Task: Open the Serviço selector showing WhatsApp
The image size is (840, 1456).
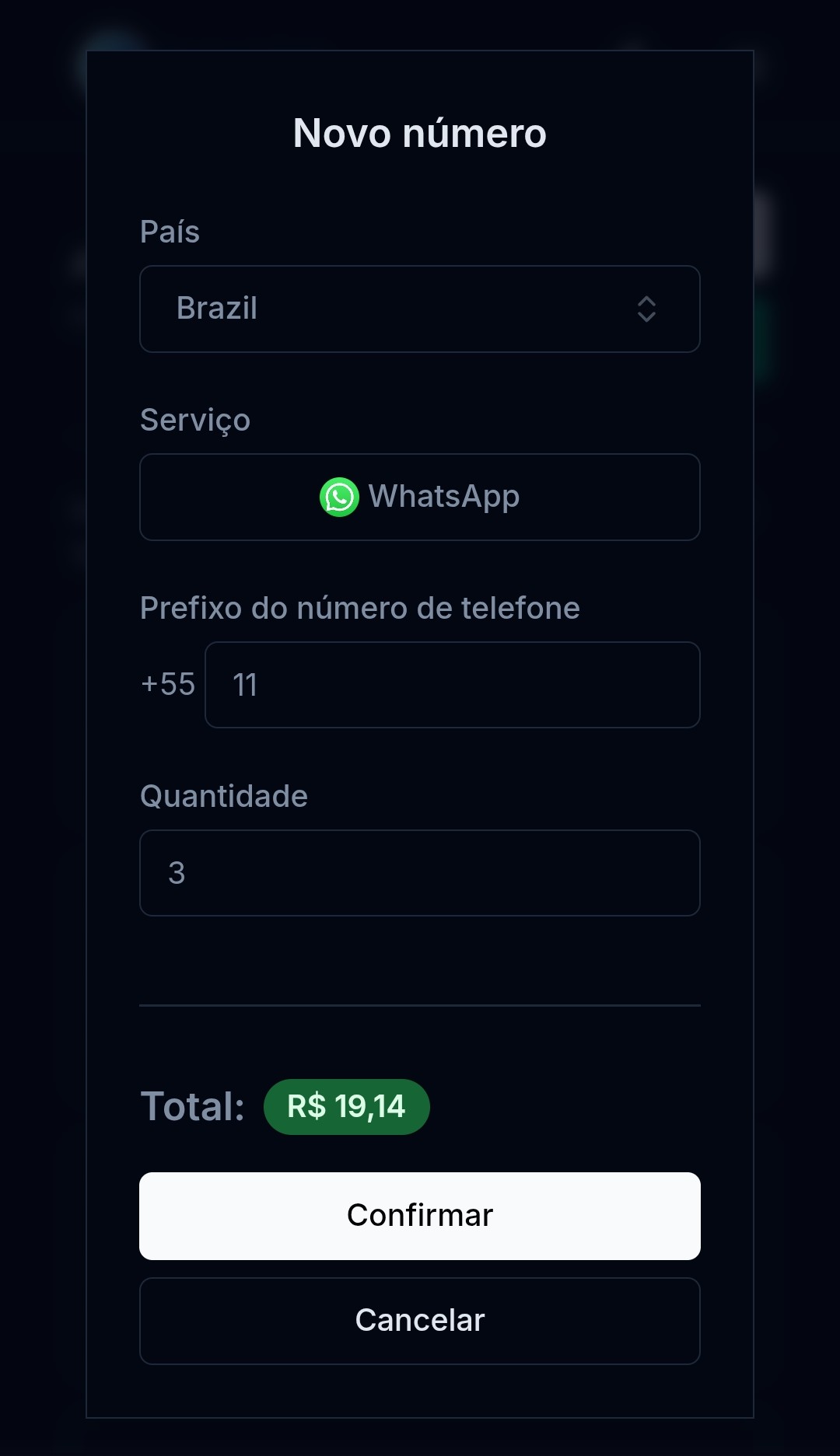Action: tap(420, 497)
